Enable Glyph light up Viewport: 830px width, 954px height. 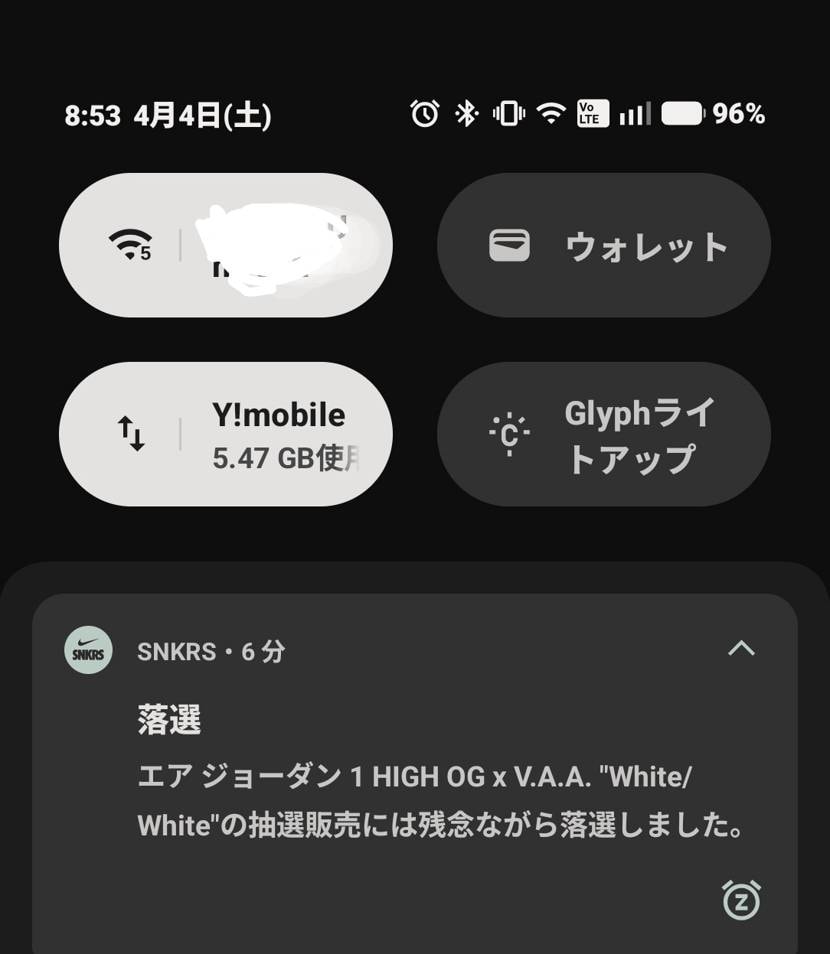pyautogui.click(x=603, y=433)
